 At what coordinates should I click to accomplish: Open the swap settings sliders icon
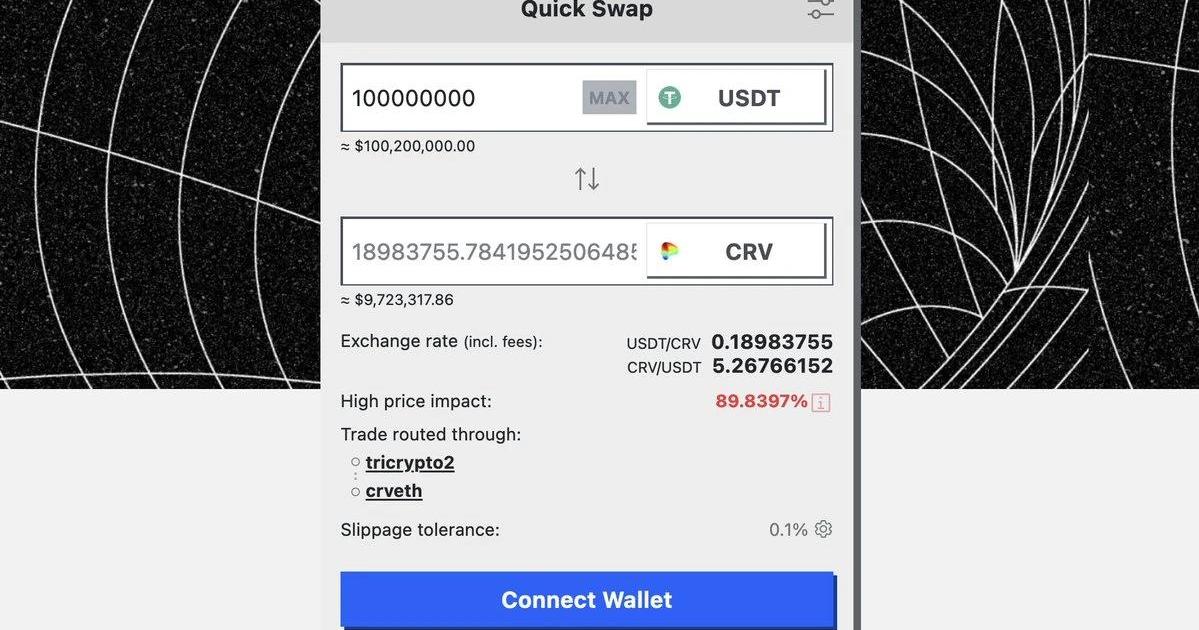(x=820, y=10)
